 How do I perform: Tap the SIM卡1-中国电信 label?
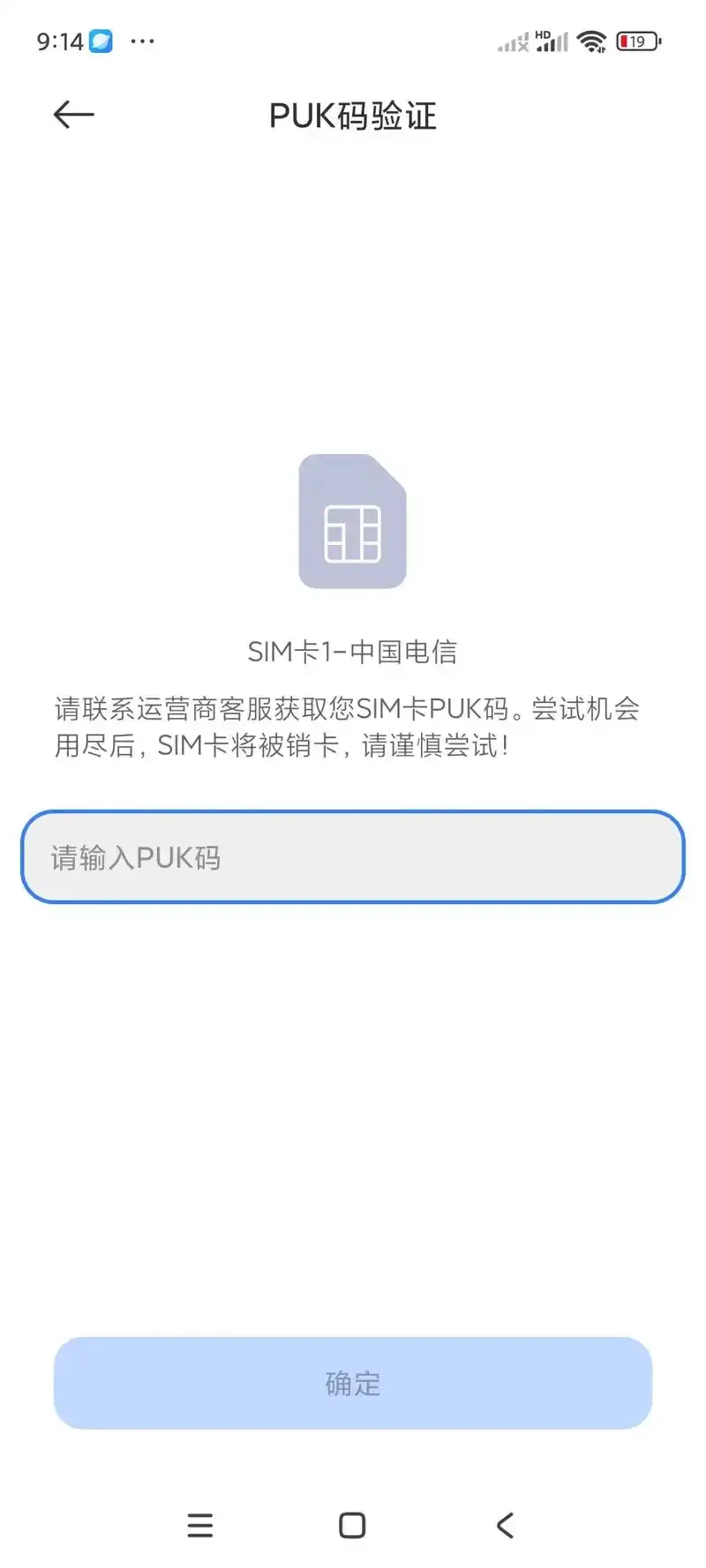click(x=352, y=651)
